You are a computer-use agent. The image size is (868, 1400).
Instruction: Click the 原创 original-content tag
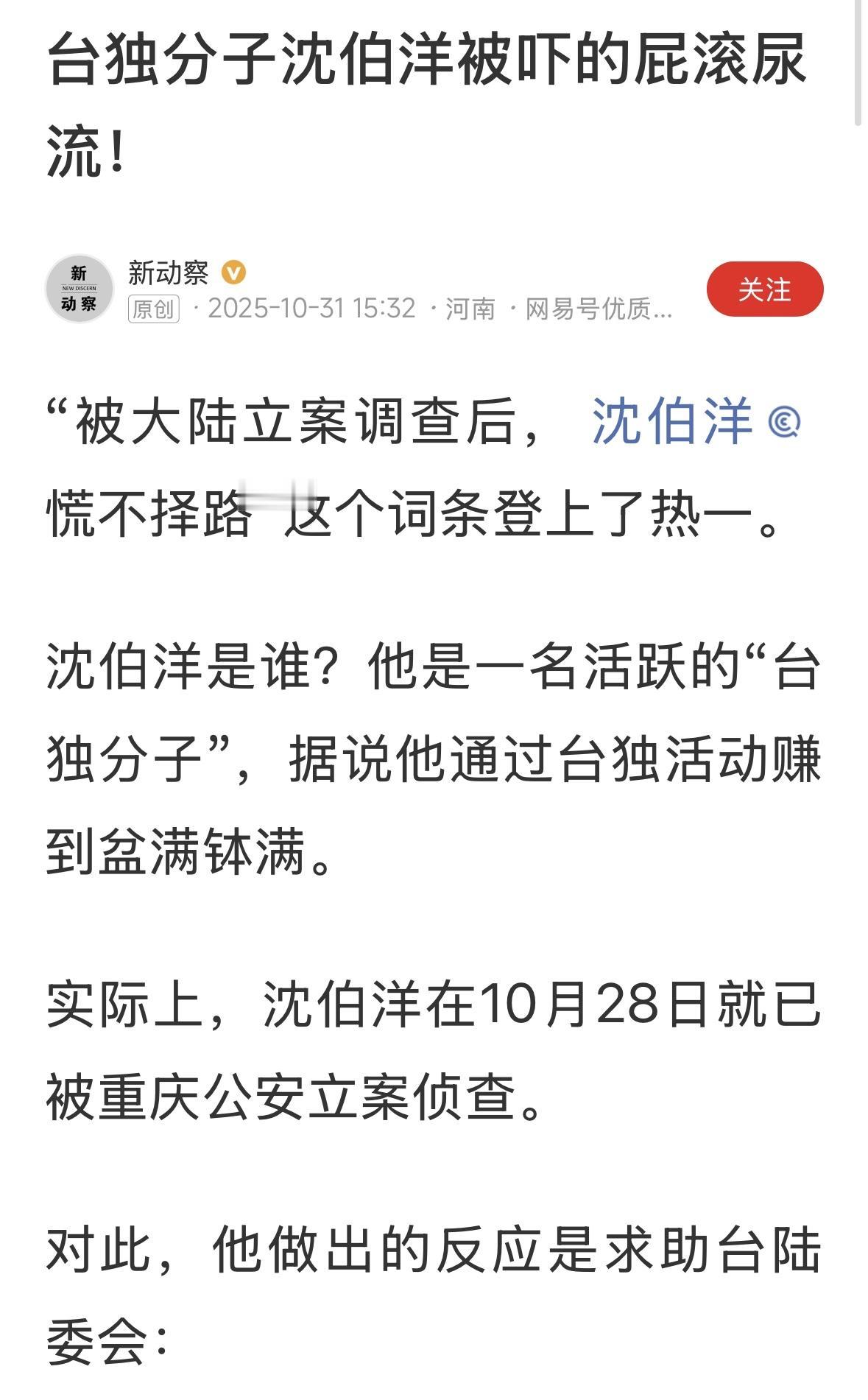click(x=155, y=311)
